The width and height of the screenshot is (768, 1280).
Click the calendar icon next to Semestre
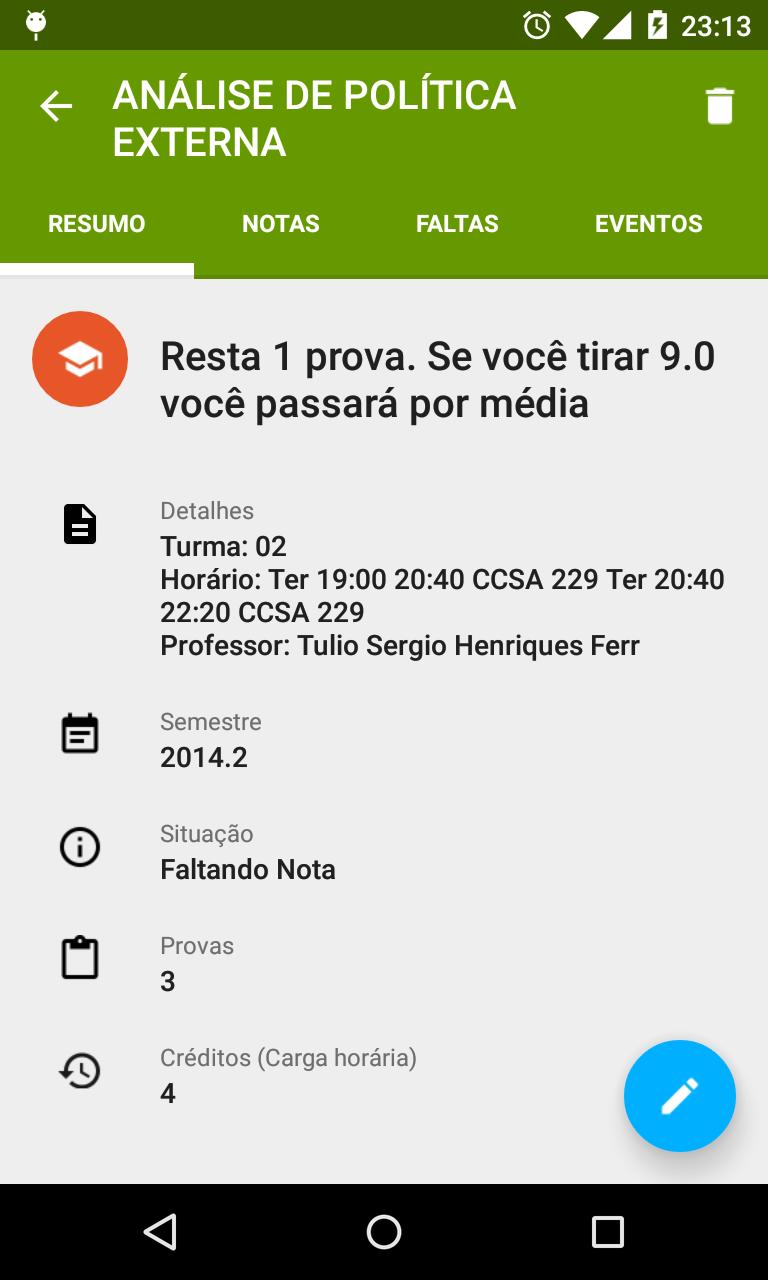coord(80,733)
